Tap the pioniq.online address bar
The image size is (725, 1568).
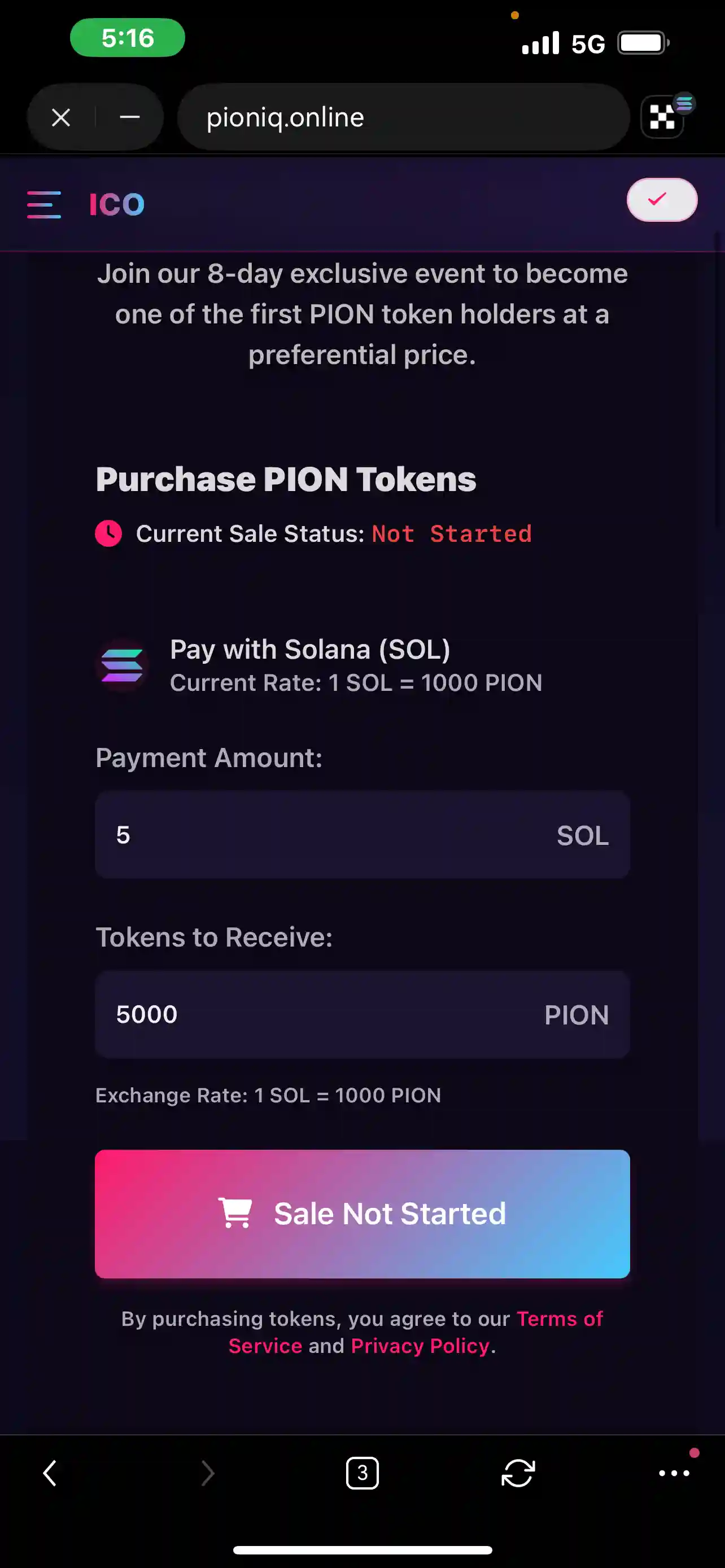pos(403,117)
